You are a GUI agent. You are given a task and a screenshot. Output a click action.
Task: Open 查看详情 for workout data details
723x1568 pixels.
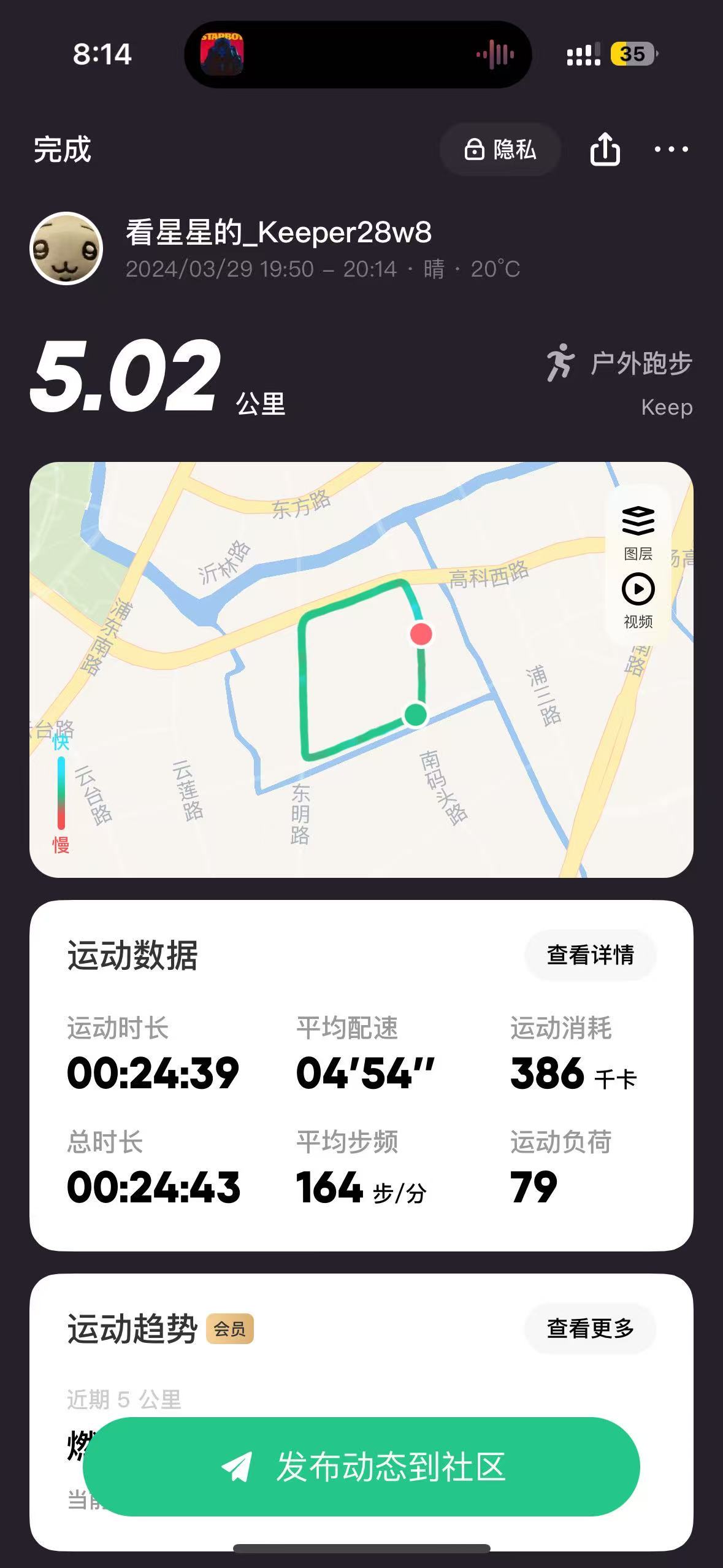coord(590,955)
